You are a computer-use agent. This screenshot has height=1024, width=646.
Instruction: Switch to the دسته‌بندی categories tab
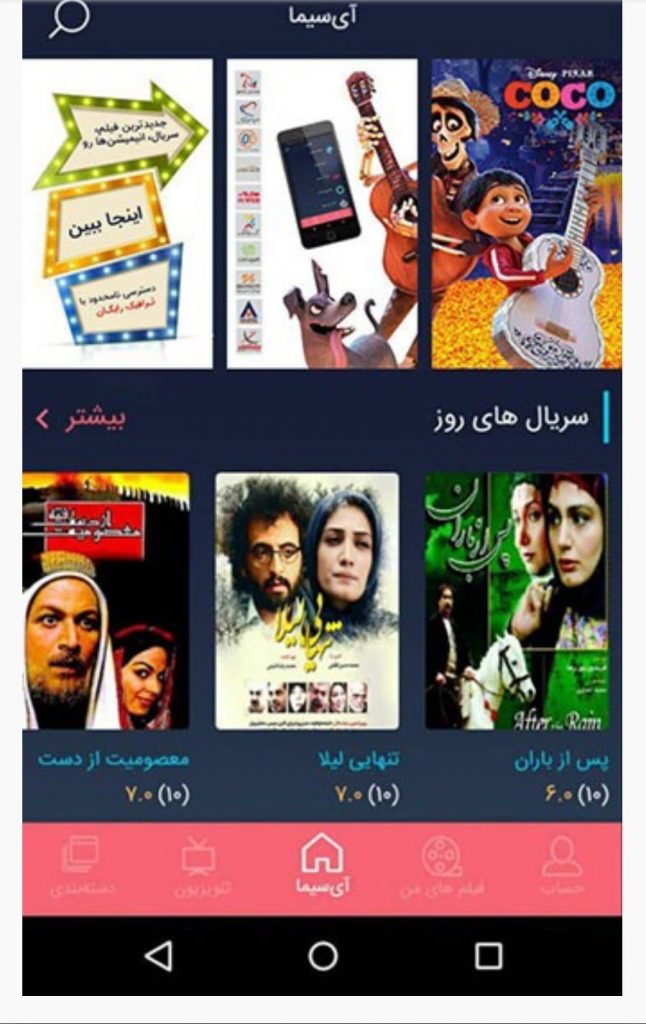coord(81,867)
